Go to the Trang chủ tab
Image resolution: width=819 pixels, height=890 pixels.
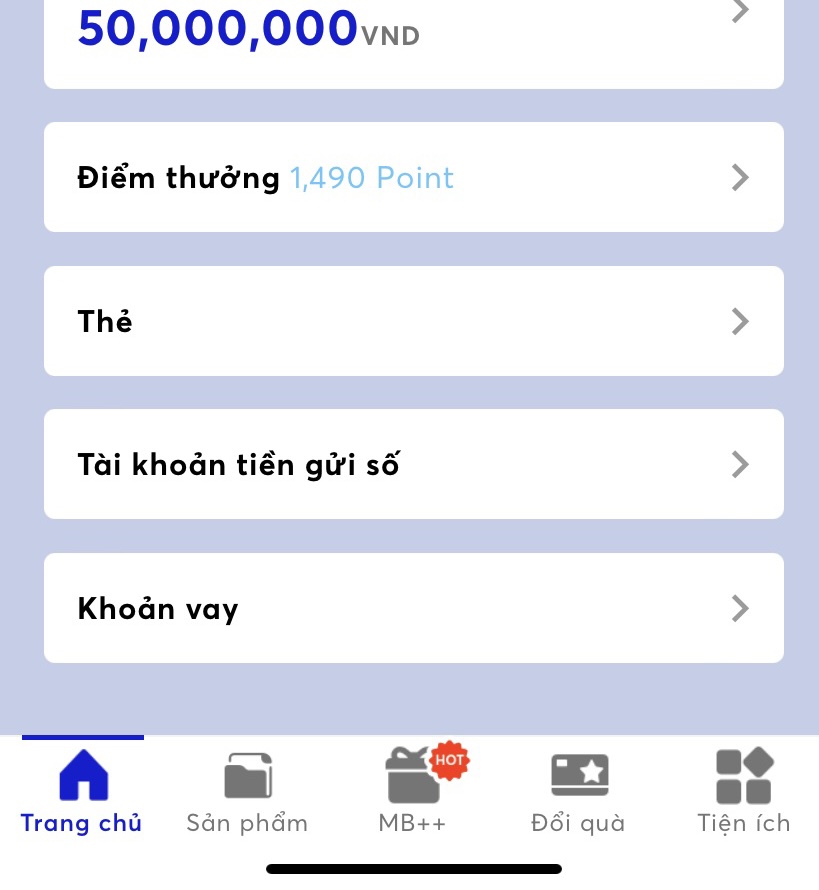[82, 790]
